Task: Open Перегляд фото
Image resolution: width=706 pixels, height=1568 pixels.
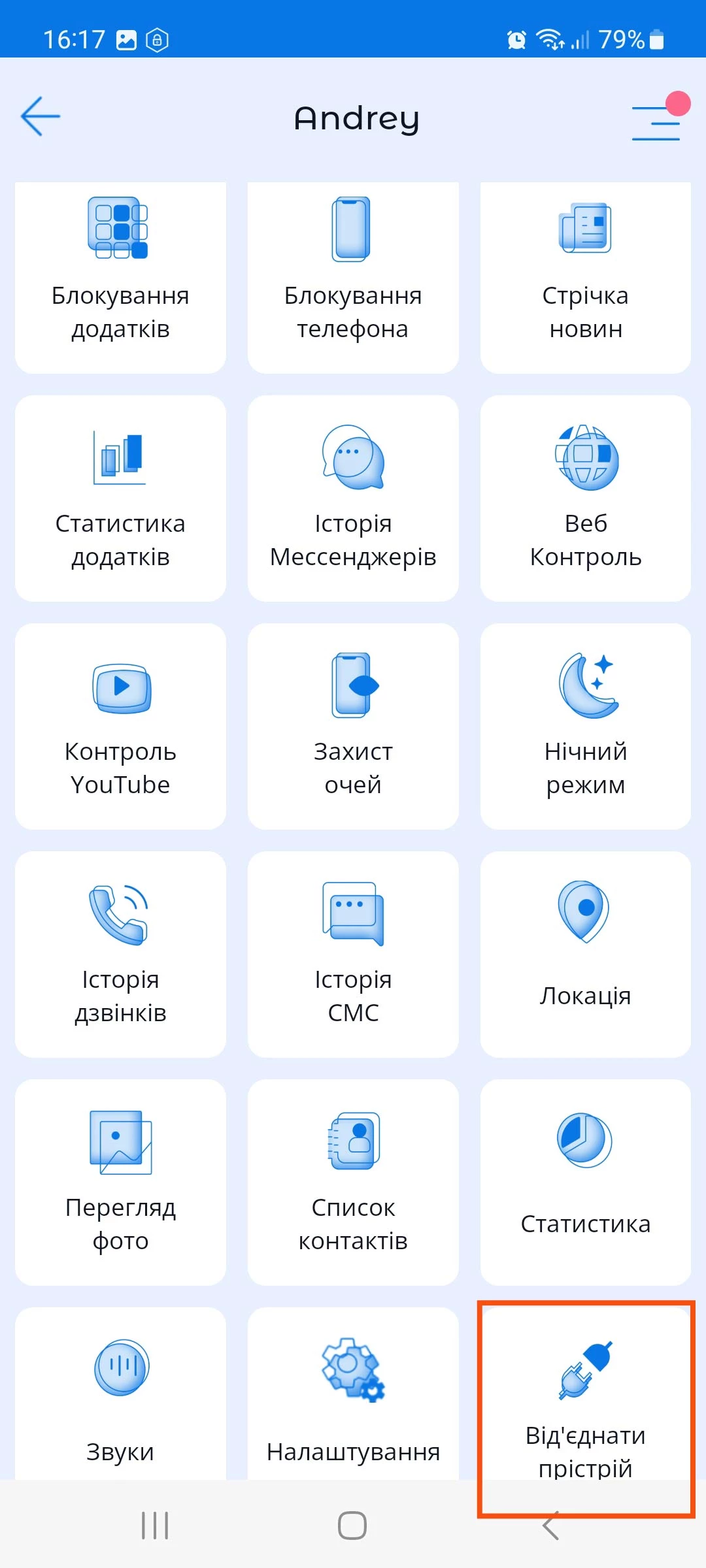Action: coord(120,1182)
